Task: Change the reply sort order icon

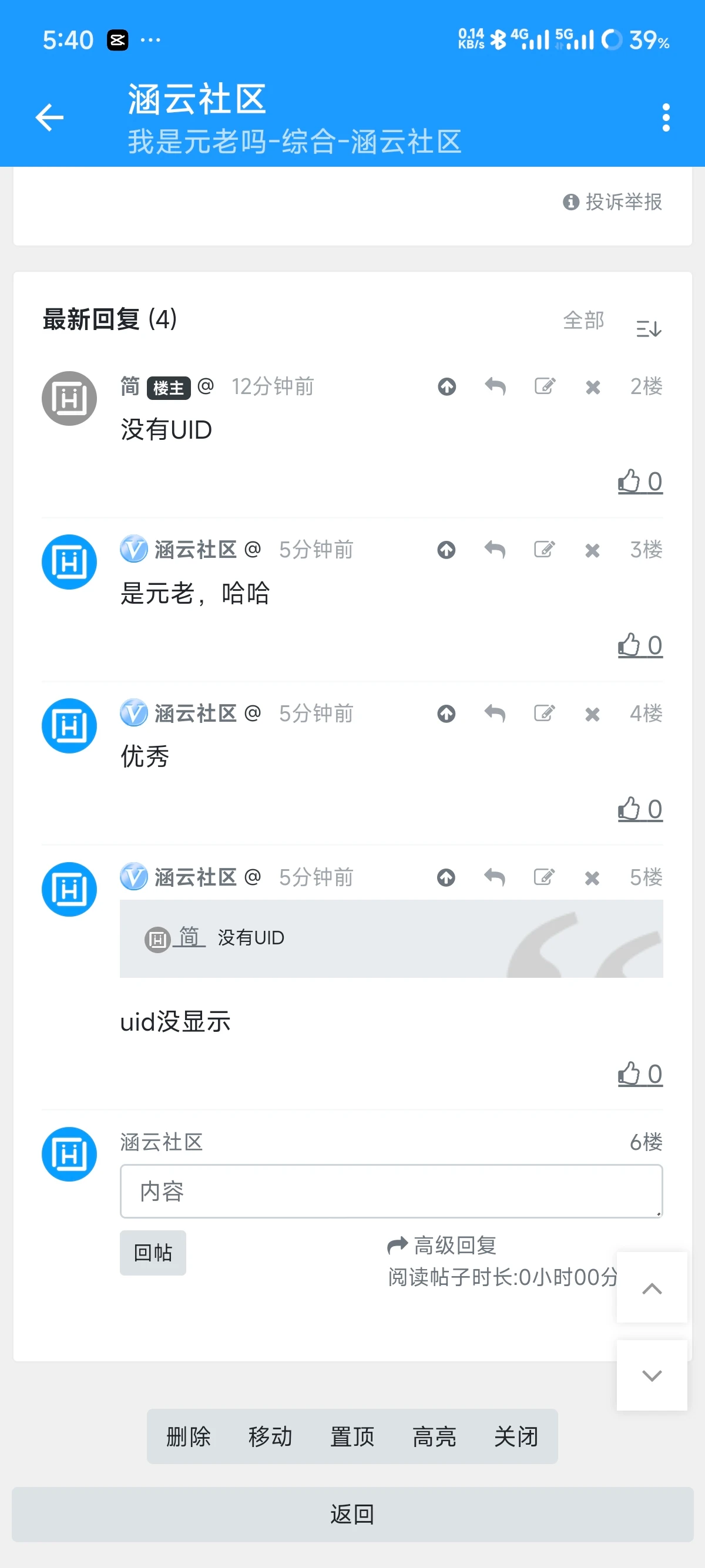Action: point(649,329)
